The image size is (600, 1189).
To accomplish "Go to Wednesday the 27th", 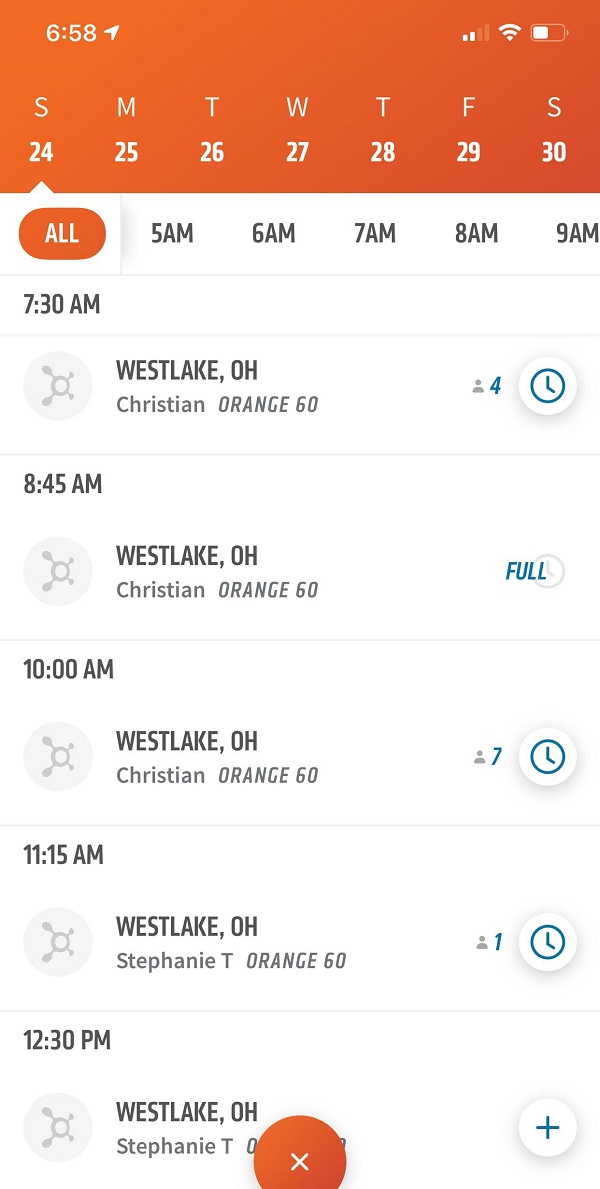I will (297, 132).
